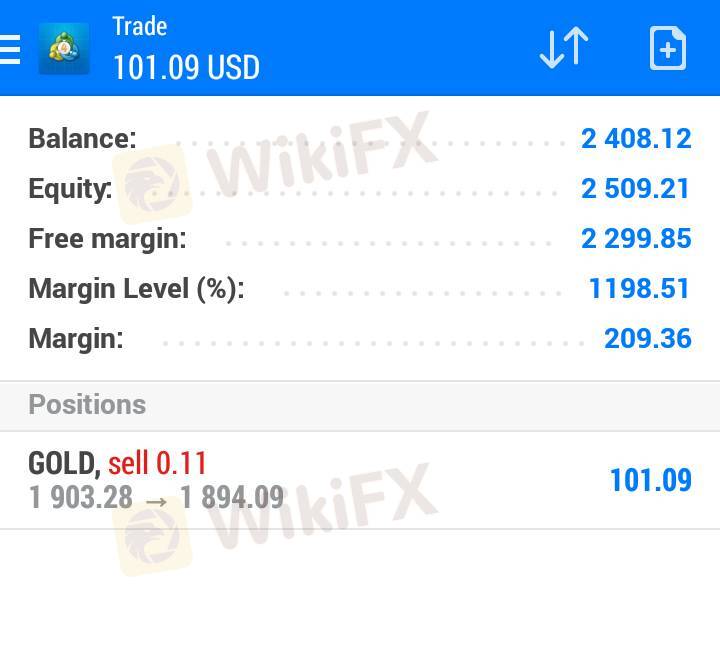Create a new order

point(667,47)
